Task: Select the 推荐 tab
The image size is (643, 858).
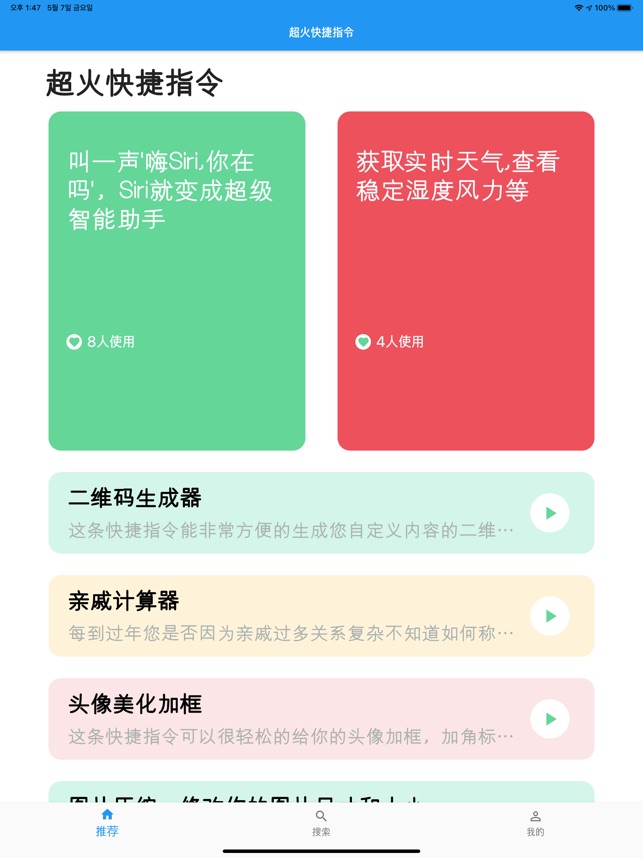Action: coord(107,823)
